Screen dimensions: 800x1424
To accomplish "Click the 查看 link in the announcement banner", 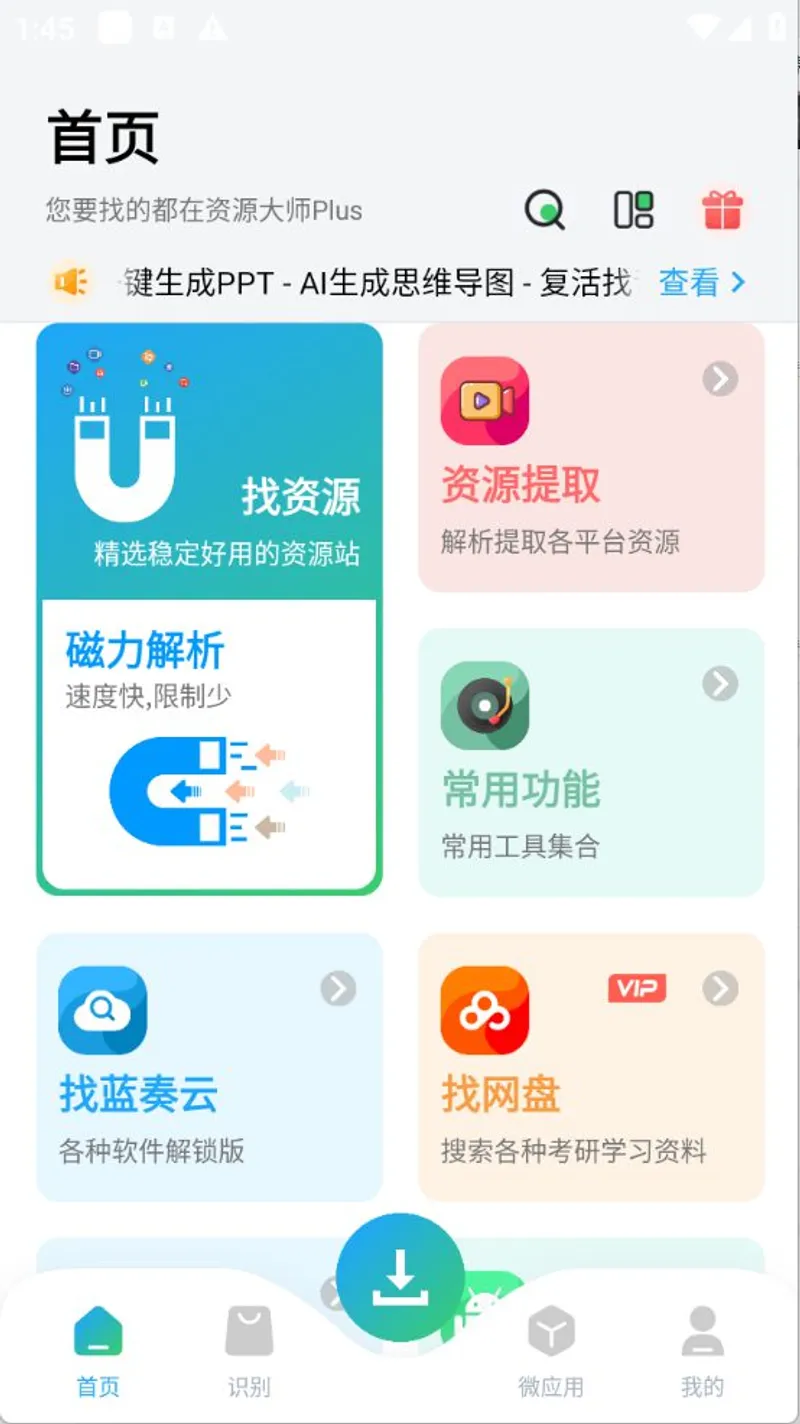I will [x=687, y=283].
